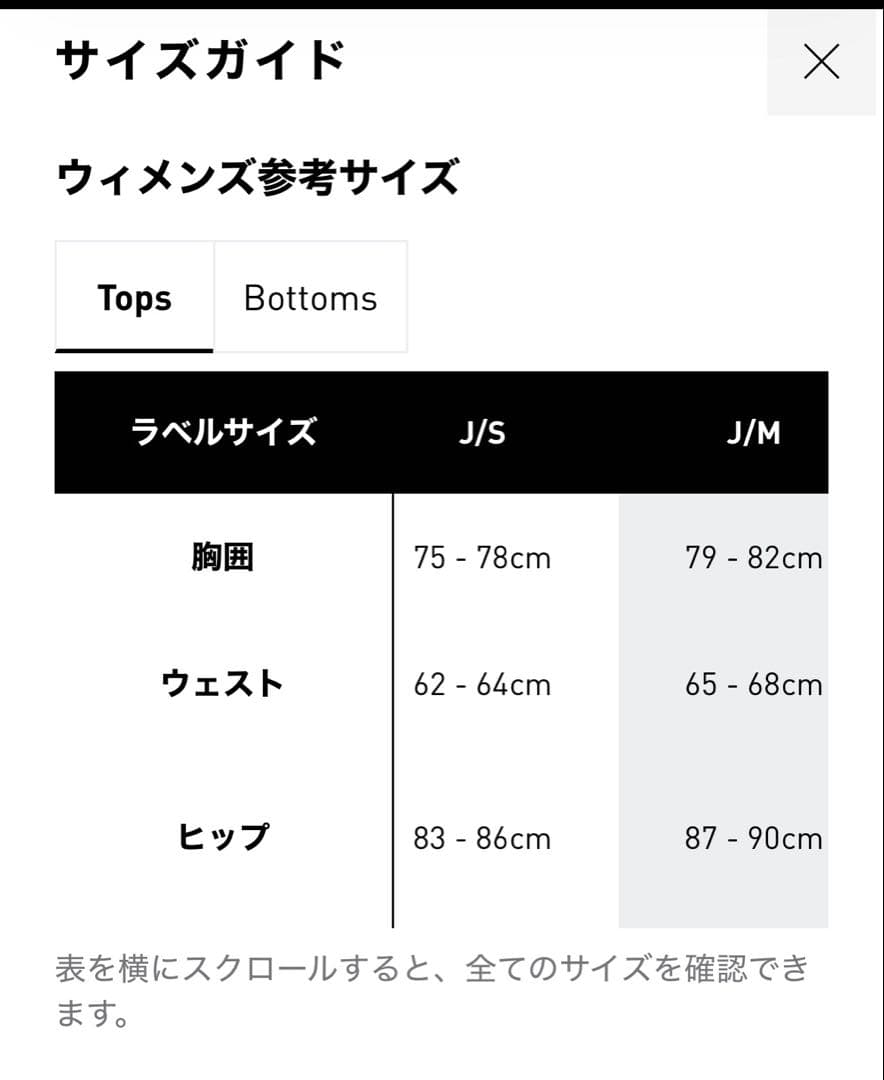
Task: Switch to the Bottoms tab
Action: pos(311,297)
